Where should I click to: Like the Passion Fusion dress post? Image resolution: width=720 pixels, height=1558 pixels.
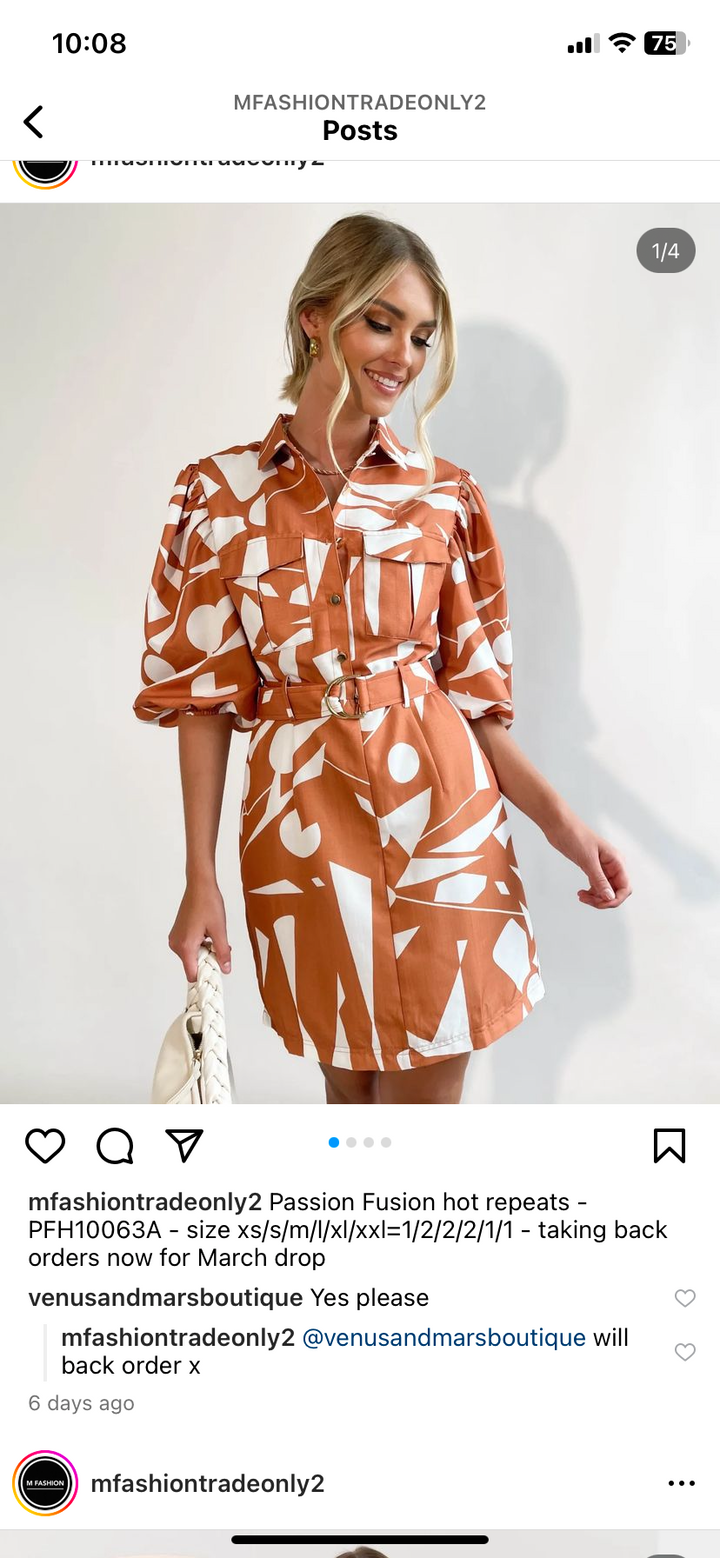[45, 1145]
